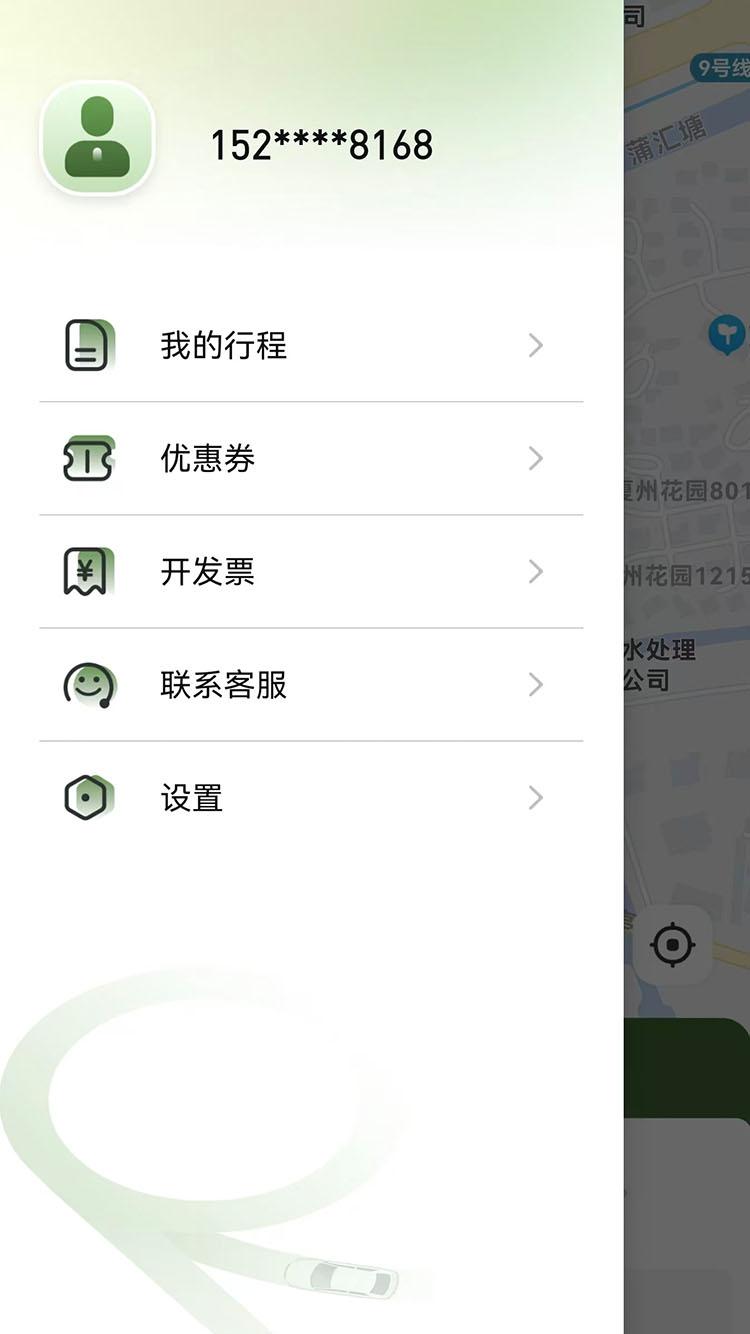Select the 我的行程 menu entry

(223, 345)
